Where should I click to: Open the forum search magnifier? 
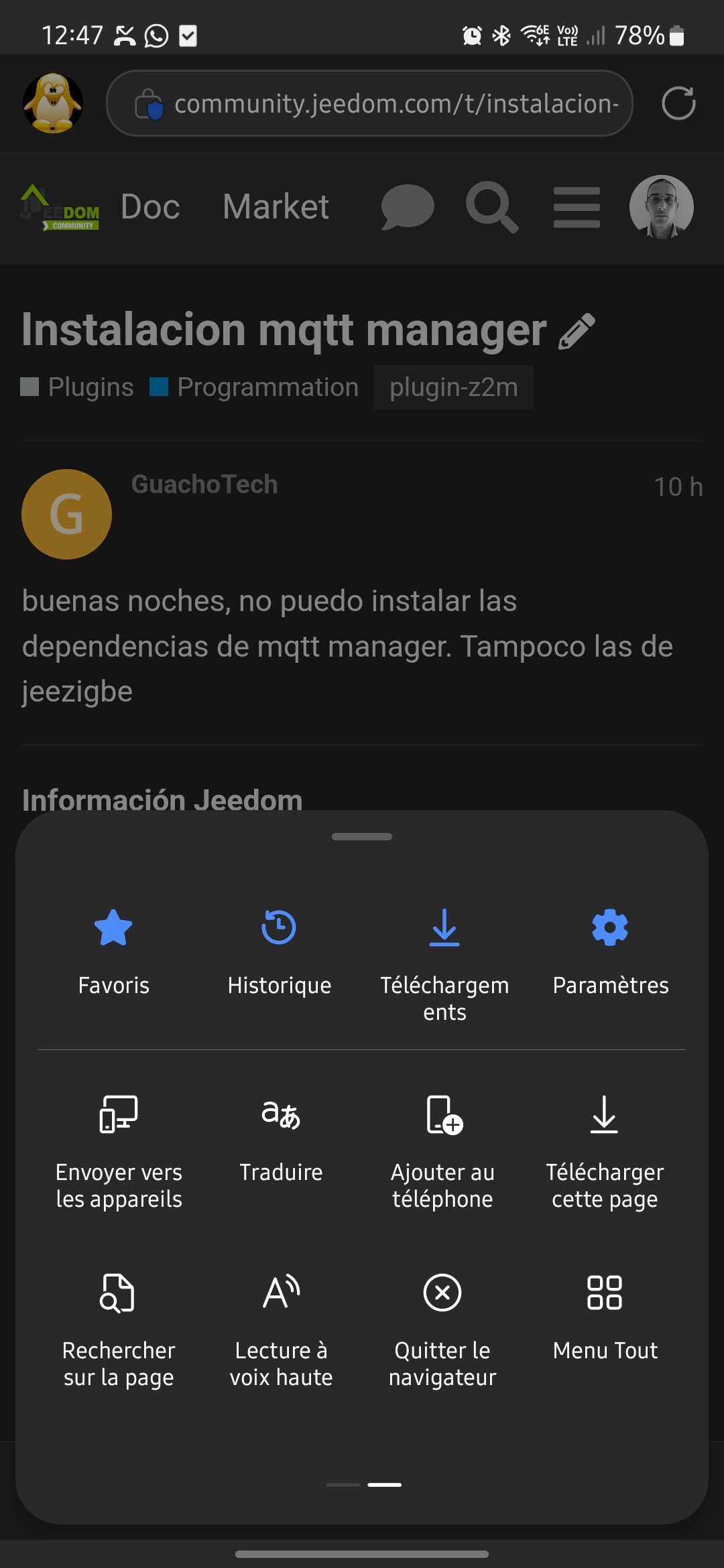(492, 207)
